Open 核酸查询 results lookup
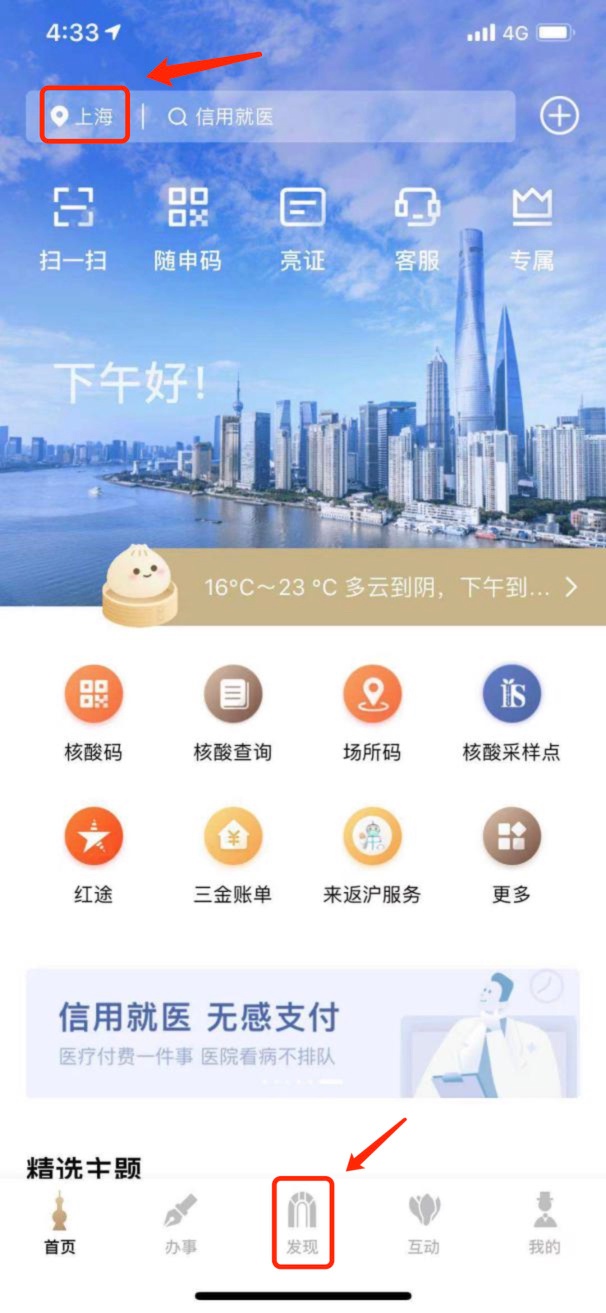The image size is (606, 1313). click(x=233, y=712)
